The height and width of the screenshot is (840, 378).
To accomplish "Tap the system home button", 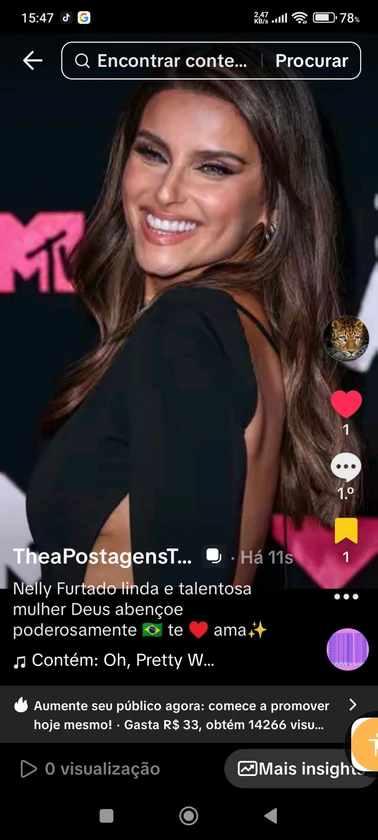I will (x=188, y=816).
